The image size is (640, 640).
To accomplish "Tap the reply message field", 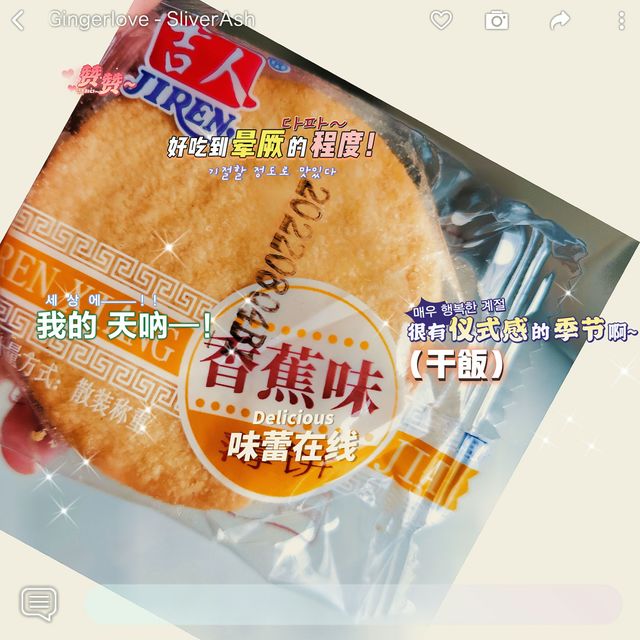I will (352, 604).
